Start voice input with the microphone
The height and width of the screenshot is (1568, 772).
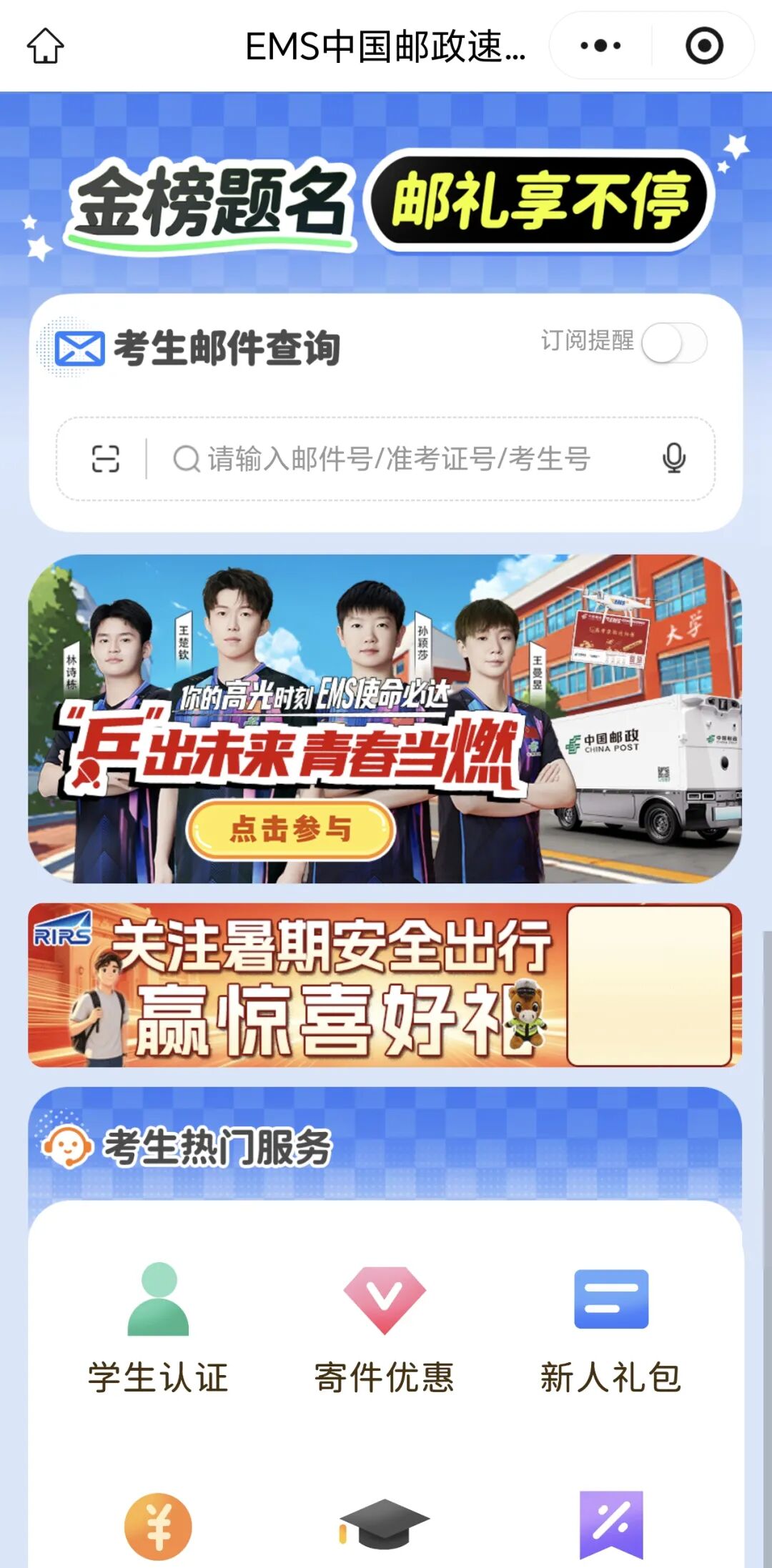click(x=673, y=459)
